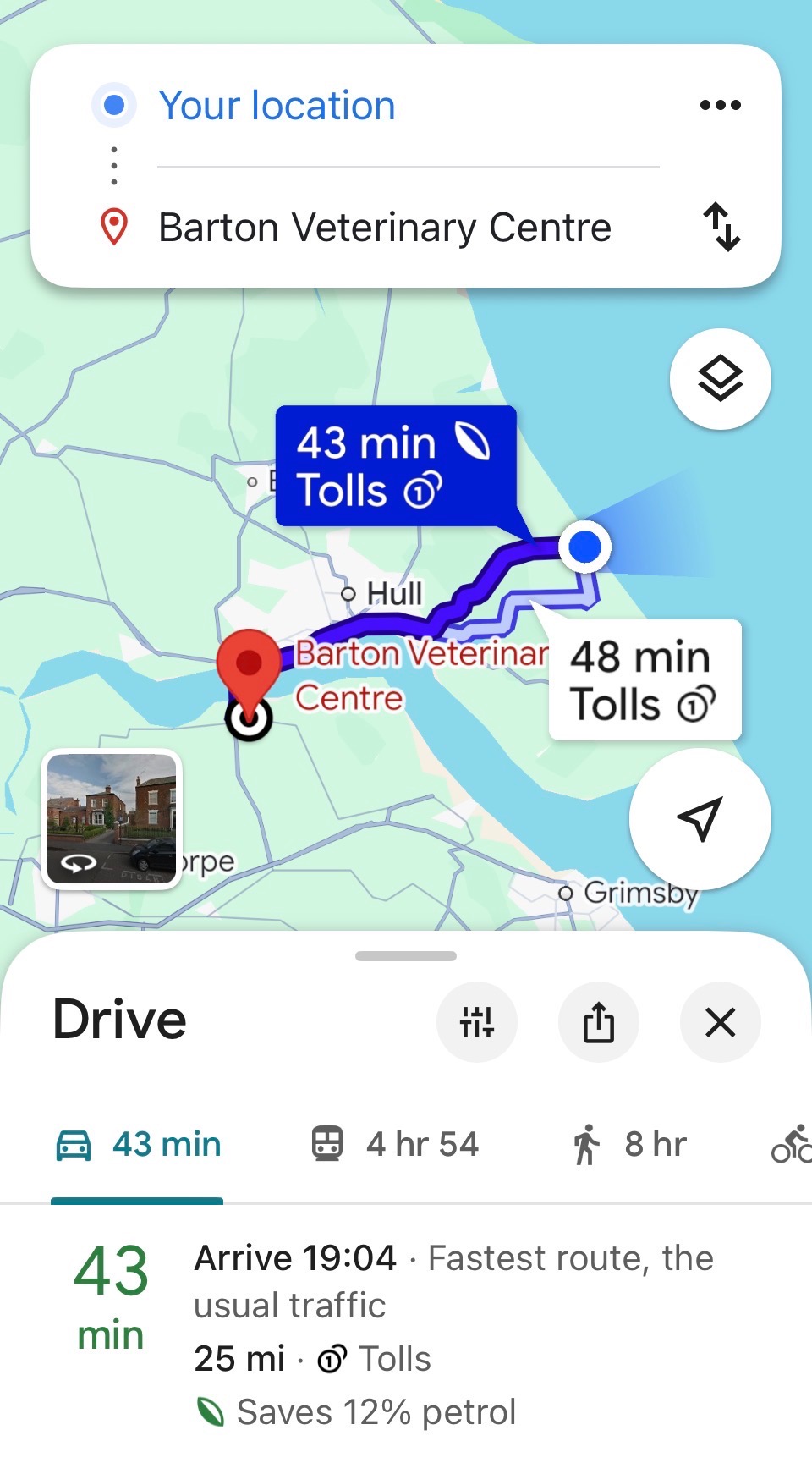Share these directions
This screenshot has height=1463, width=812.
(x=599, y=1022)
